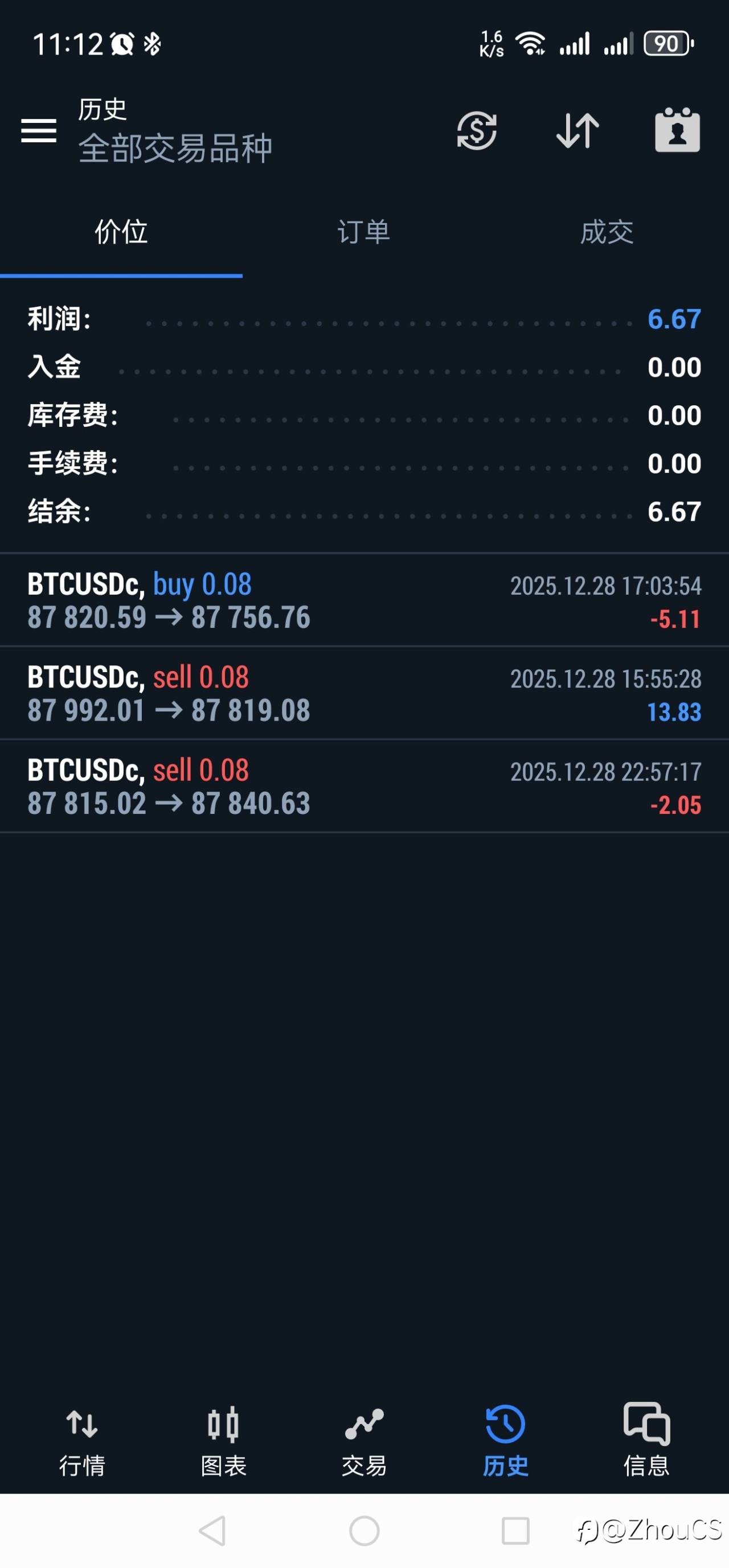Open the BTCUSDc sell trade at 22:57:17
The height and width of the screenshot is (1568, 729).
coord(364,787)
